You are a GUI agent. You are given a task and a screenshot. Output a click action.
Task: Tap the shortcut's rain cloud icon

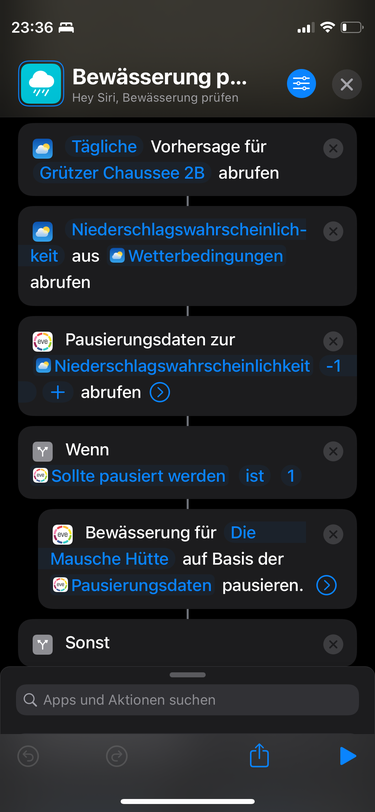tap(41, 83)
